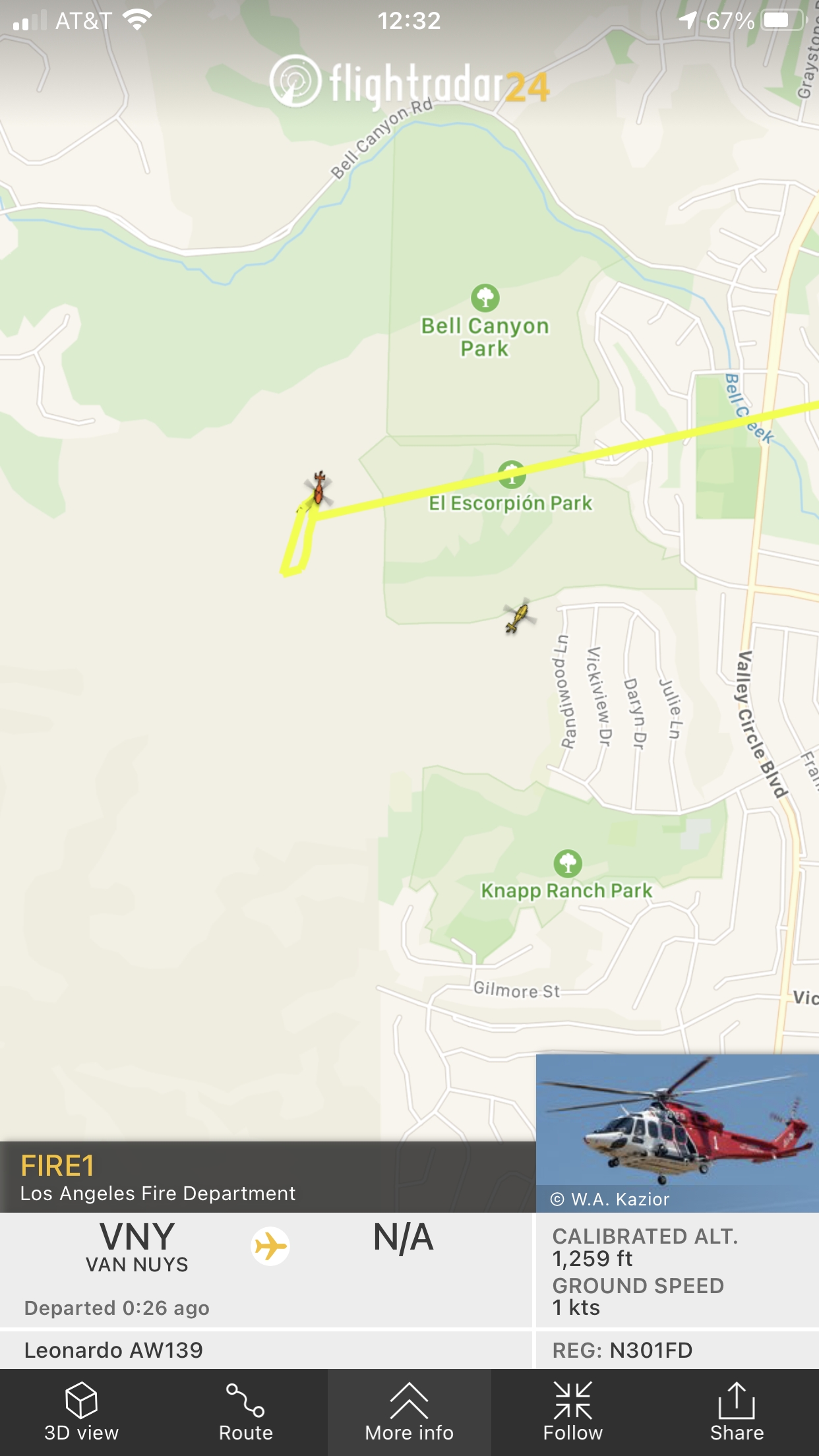The image size is (819, 1456).
Task: Share this flight
Action: [x=737, y=1412]
